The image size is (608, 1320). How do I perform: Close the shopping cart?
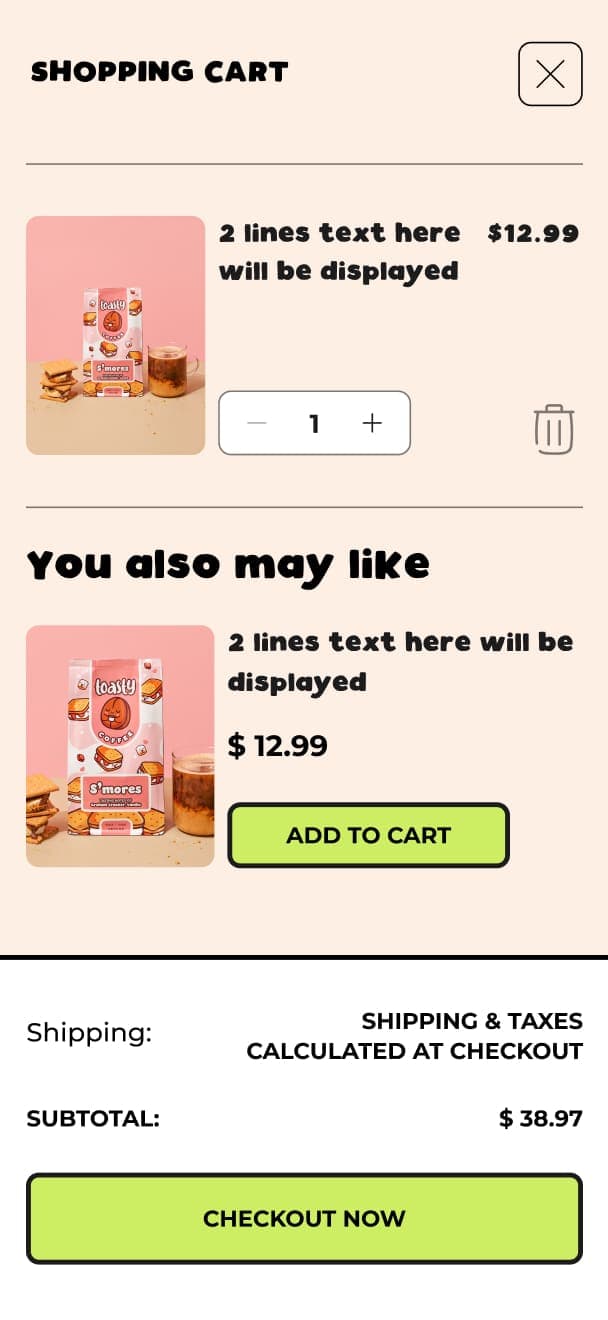tap(550, 74)
